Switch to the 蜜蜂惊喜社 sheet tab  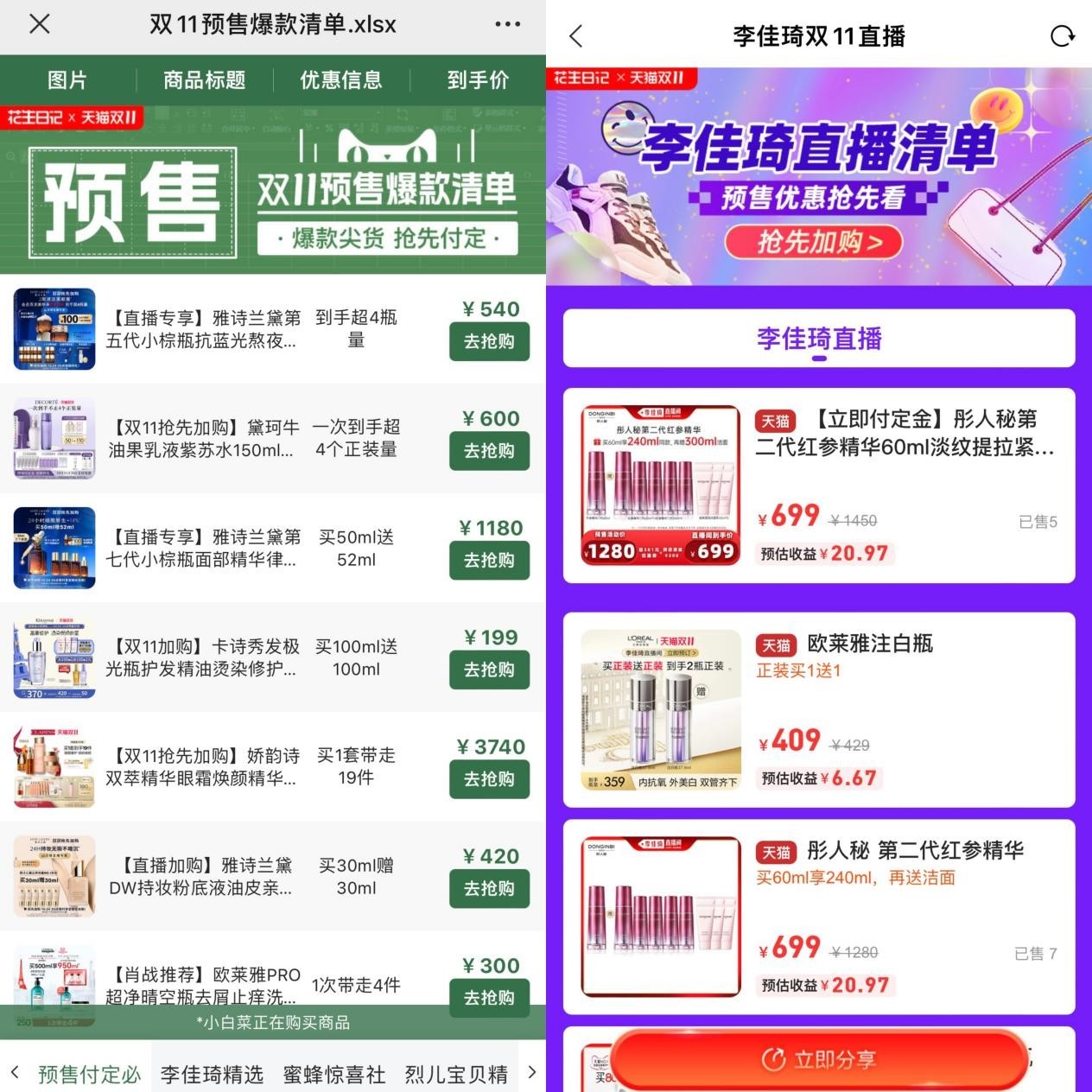334,1074
